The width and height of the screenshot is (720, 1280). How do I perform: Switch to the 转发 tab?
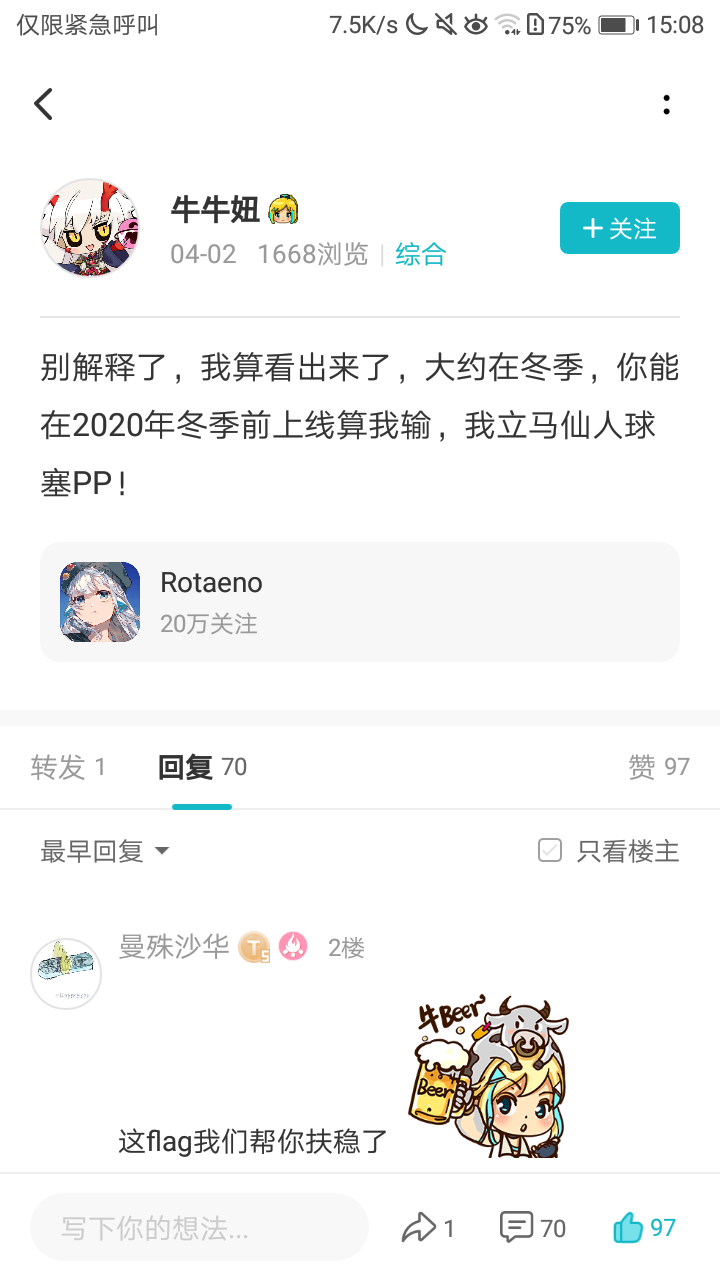[68, 767]
